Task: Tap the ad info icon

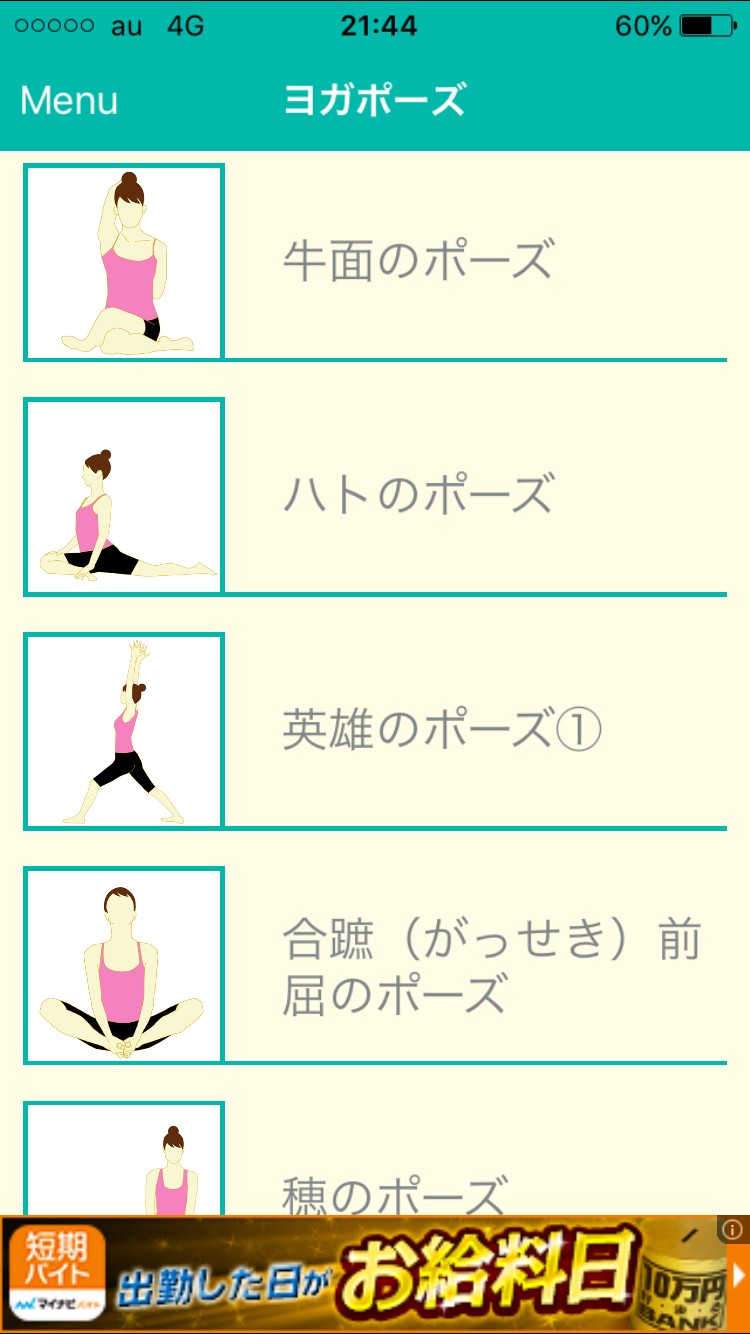Action: click(x=733, y=1229)
